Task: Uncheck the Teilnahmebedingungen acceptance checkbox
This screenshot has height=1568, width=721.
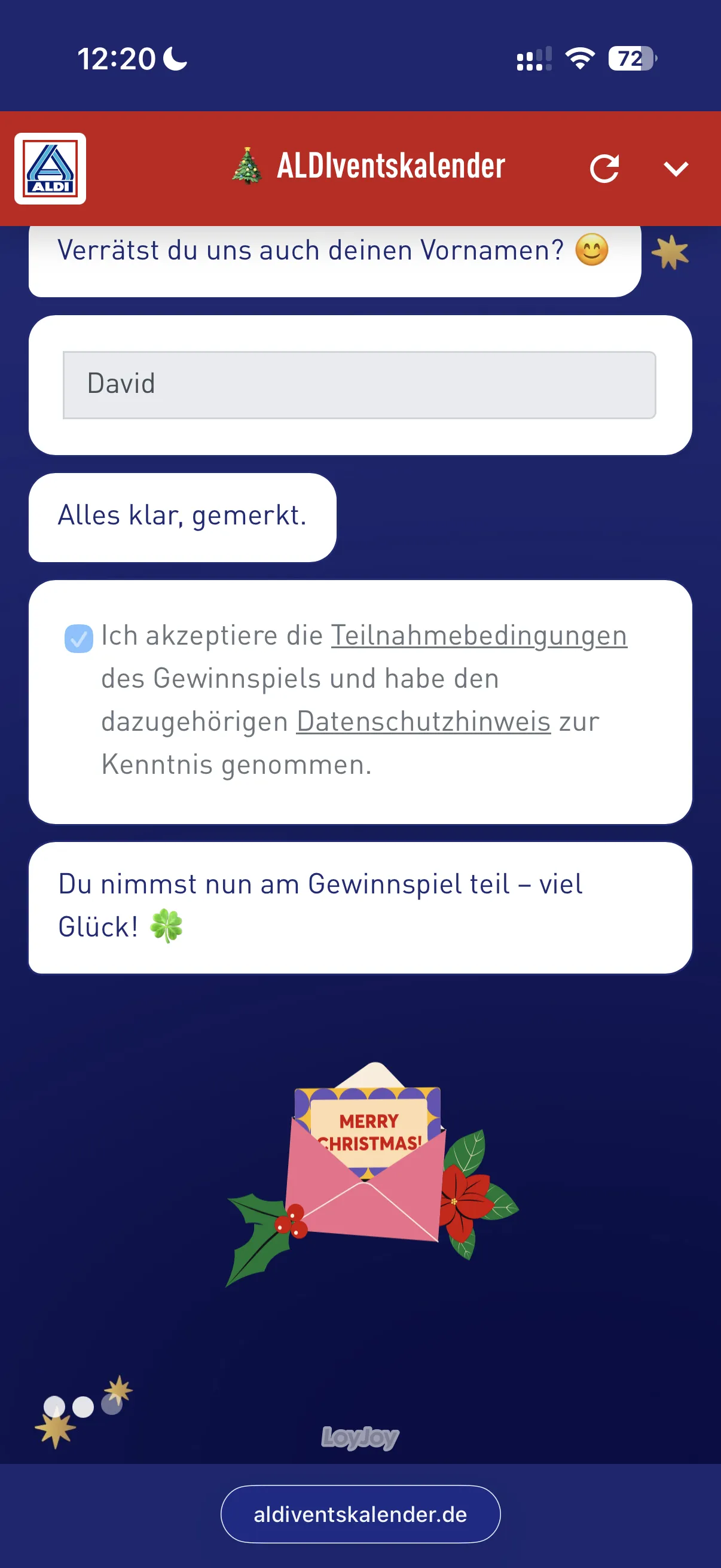Action: click(78, 638)
